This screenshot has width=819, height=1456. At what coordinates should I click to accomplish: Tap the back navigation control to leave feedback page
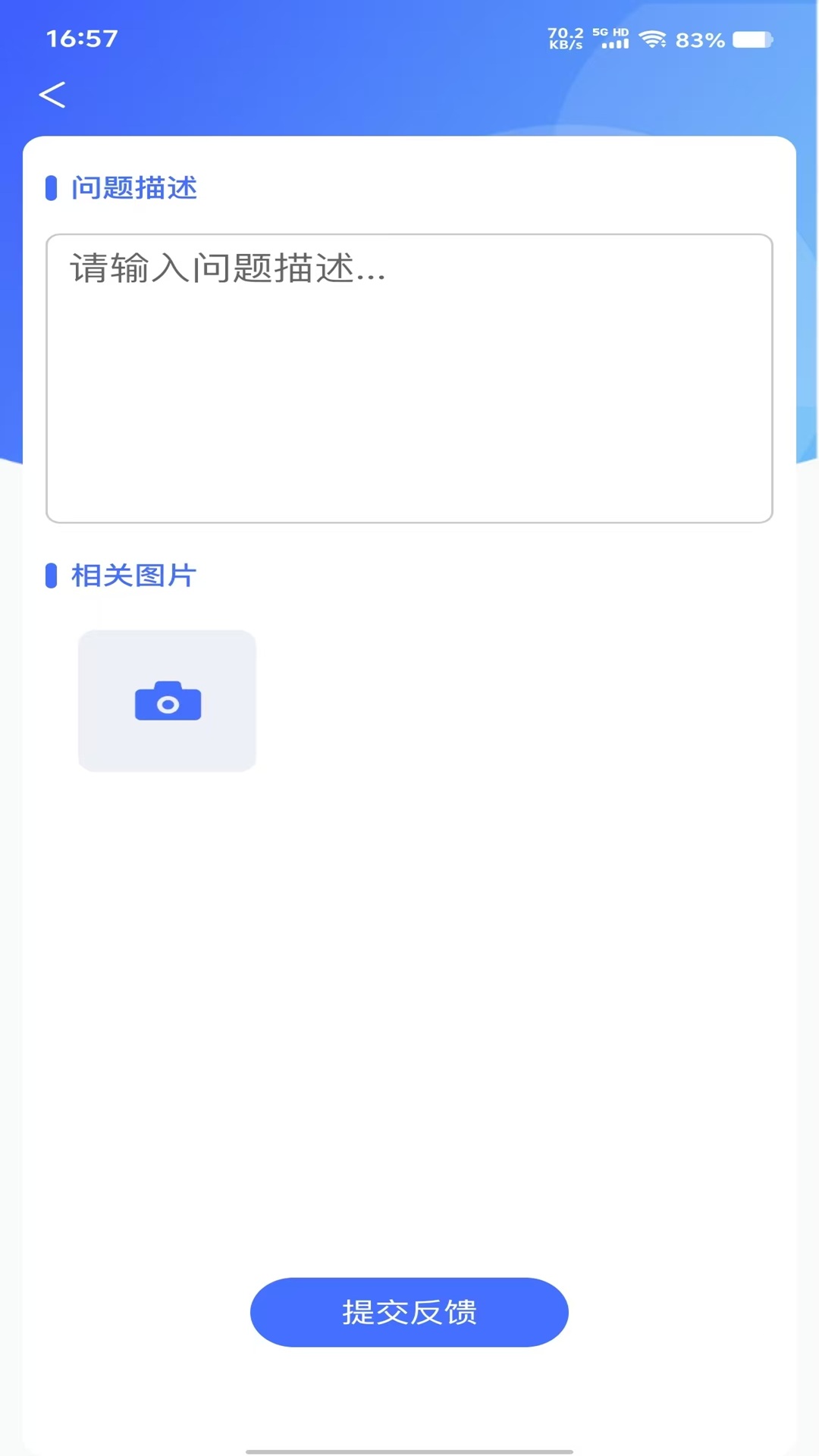click(x=53, y=94)
